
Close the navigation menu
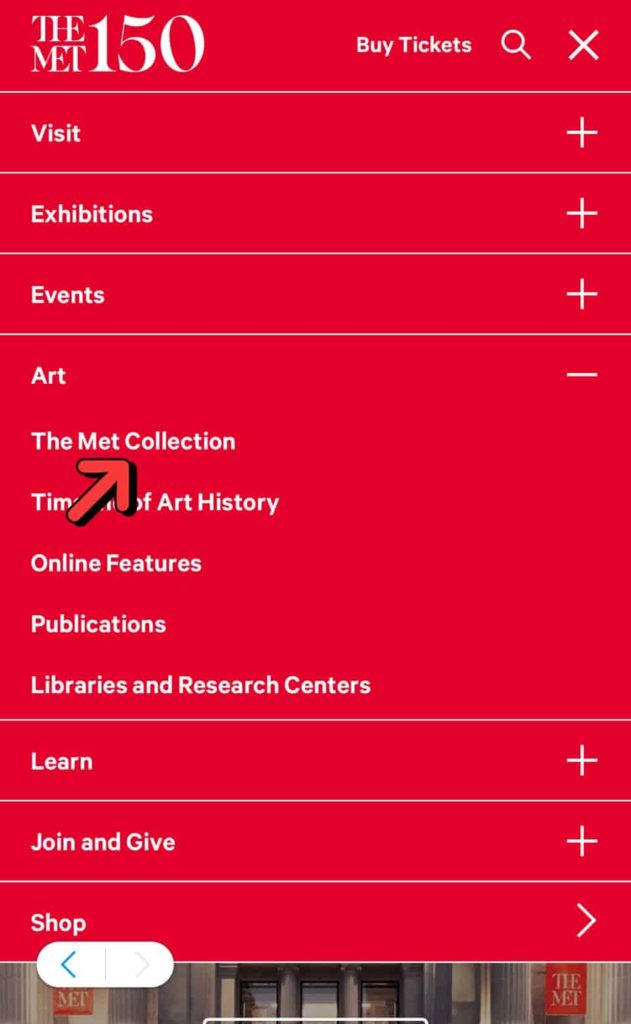pyautogui.click(x=583, y=45)
